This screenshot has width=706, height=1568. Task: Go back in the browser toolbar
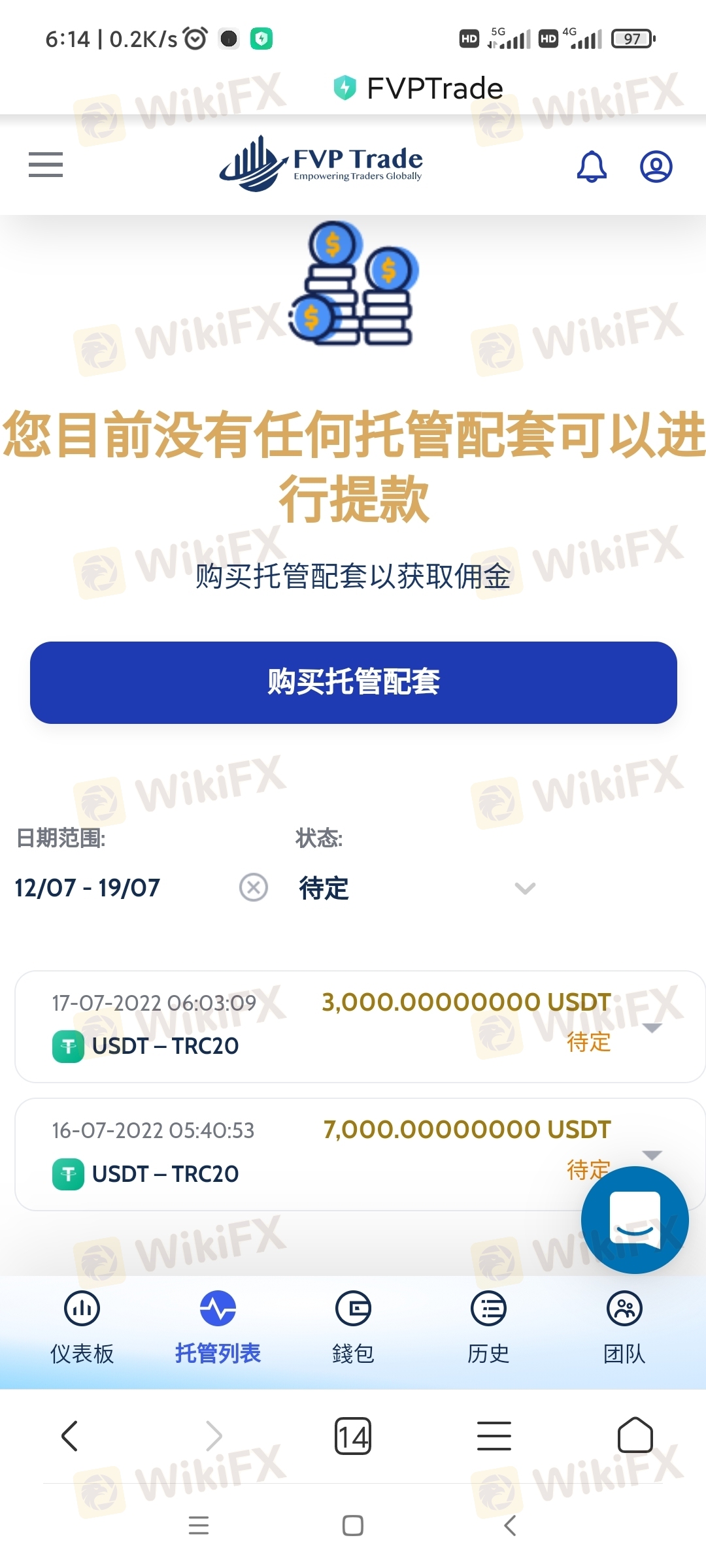(x=70, y=1436)
